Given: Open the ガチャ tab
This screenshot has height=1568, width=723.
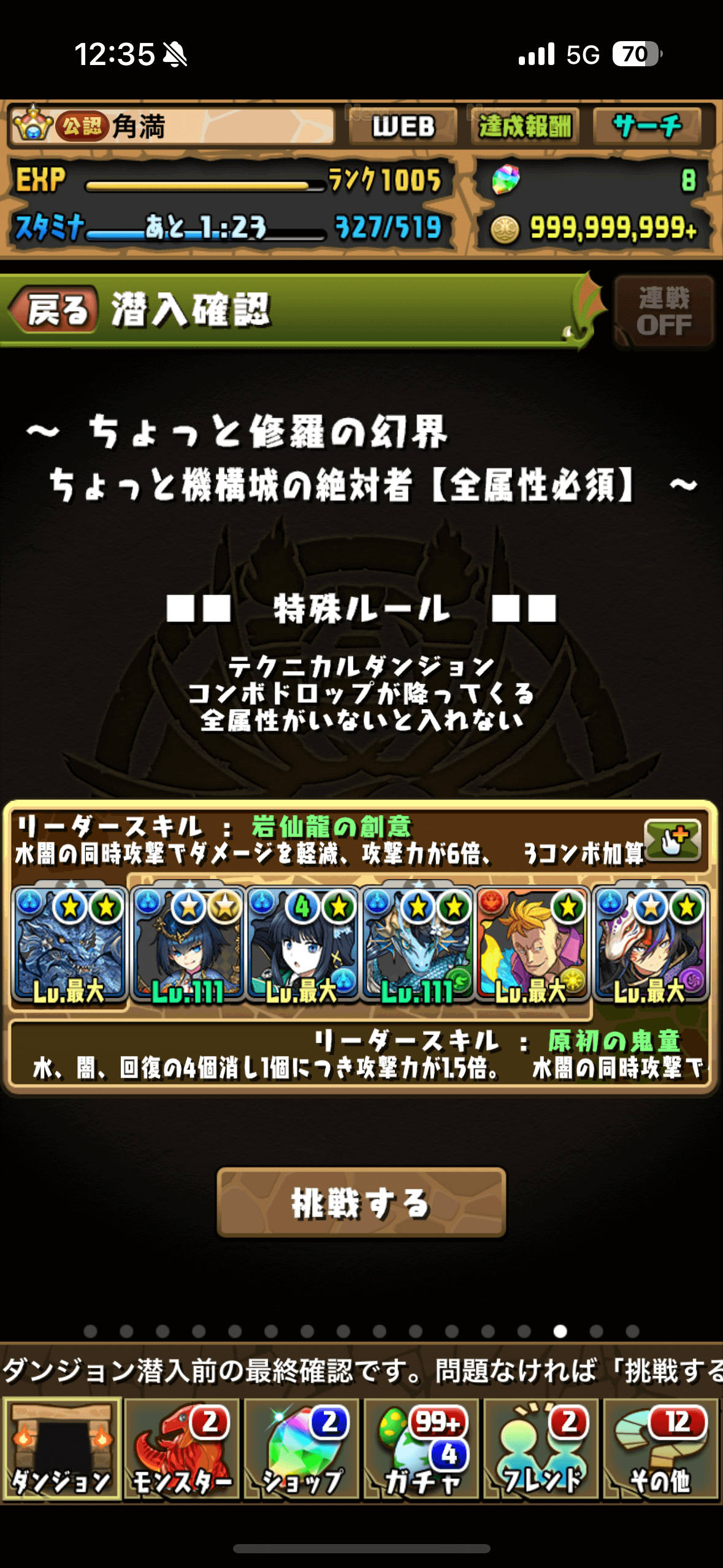Looking at the screenshot, I should tap(421, 1449).
